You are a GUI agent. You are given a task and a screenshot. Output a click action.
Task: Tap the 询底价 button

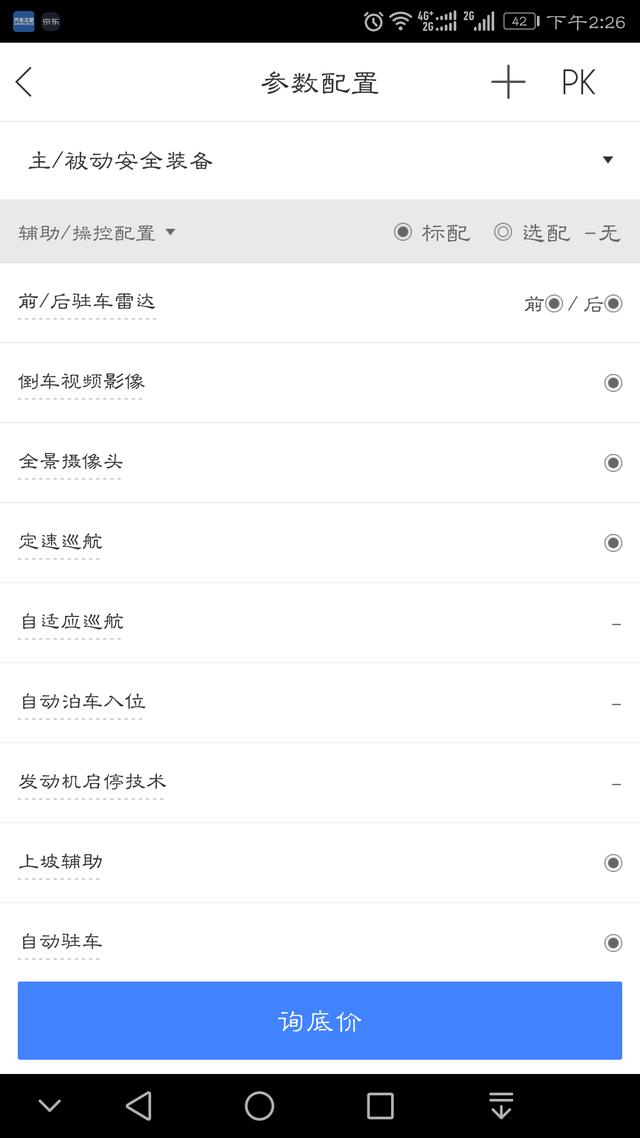click(320, 1021)
